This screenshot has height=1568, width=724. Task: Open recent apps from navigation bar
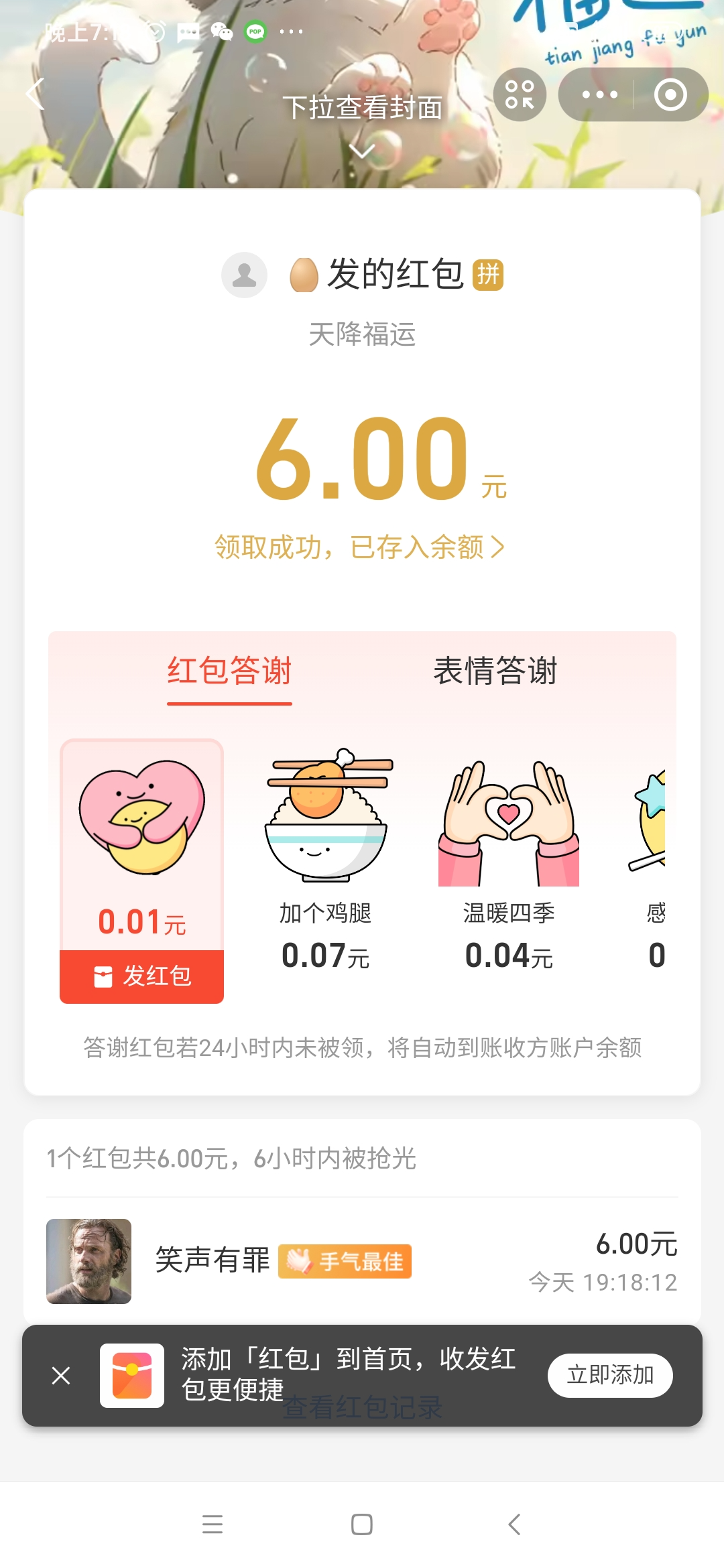(213, 1524)
